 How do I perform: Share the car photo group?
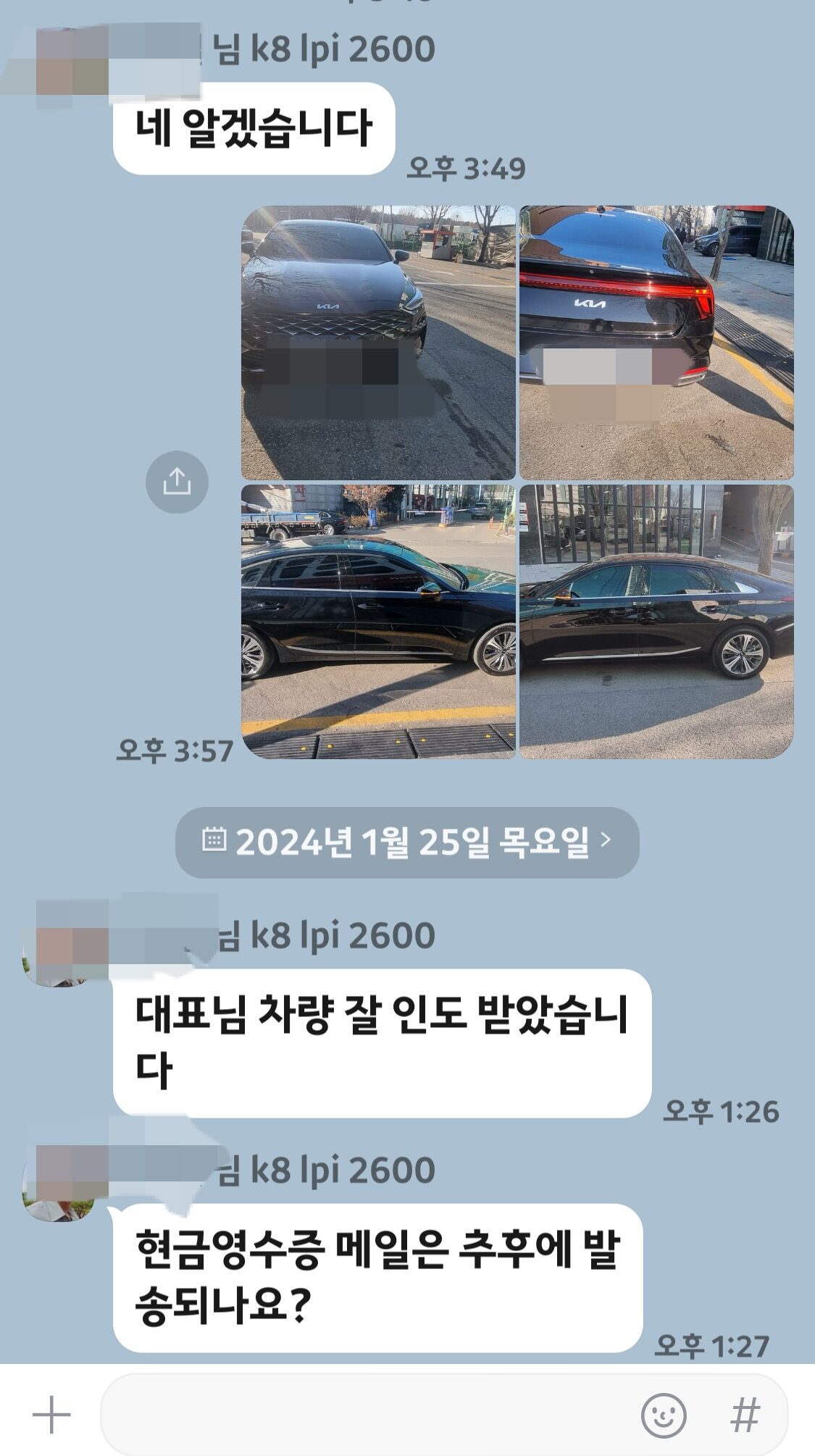tap(177, 482)
